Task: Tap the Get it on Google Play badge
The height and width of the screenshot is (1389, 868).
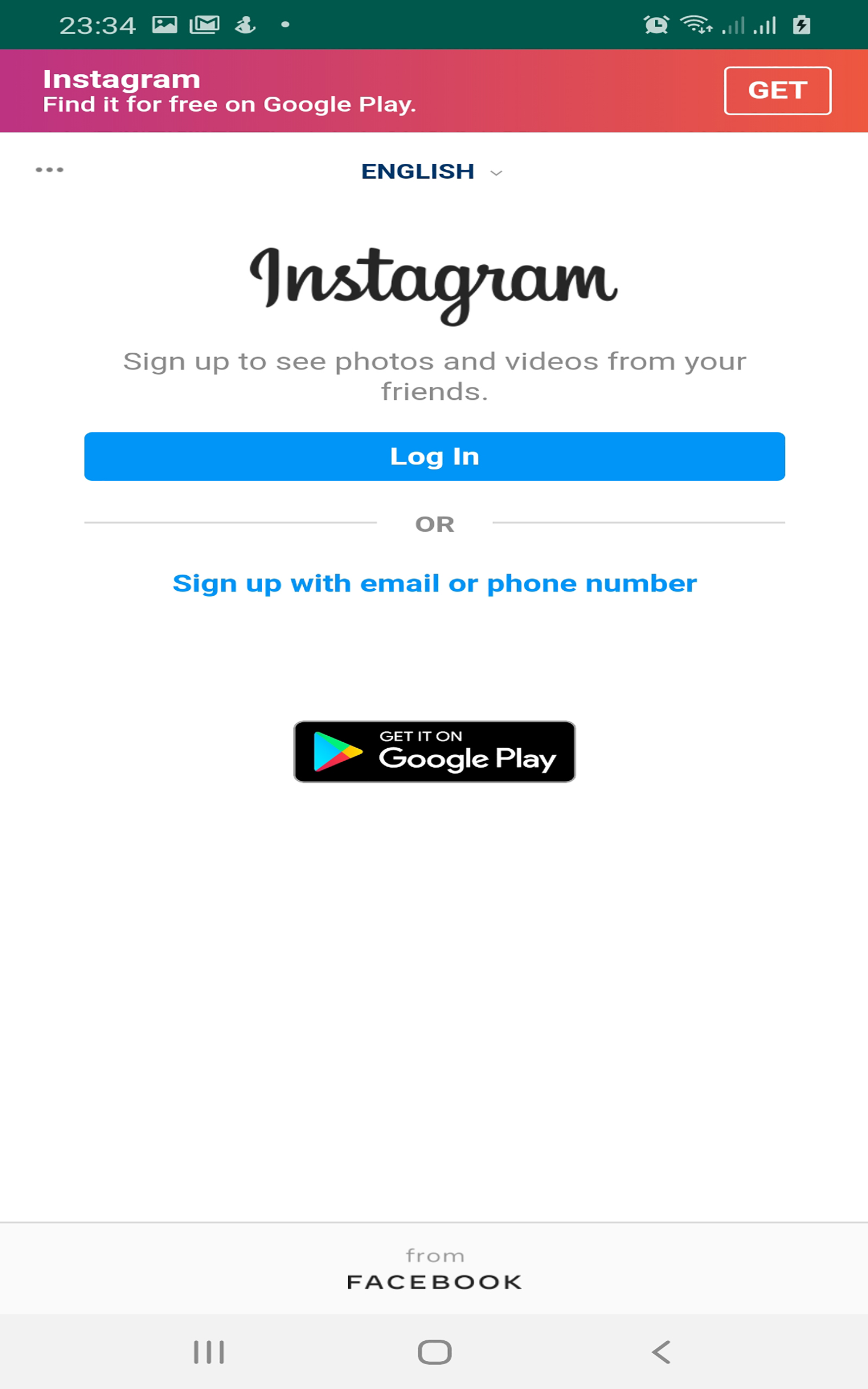Action: 434,753
